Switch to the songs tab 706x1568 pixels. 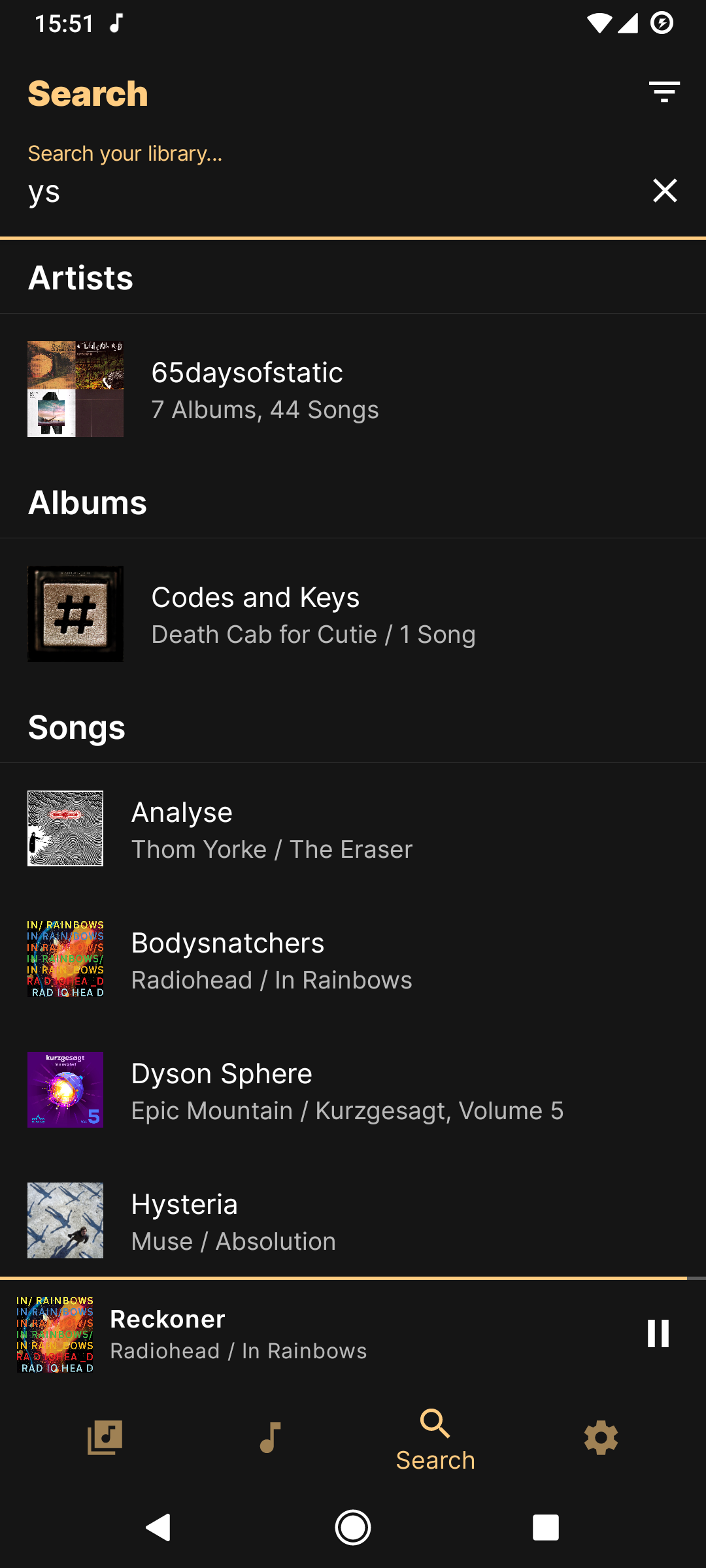(x=270, y=1437)
